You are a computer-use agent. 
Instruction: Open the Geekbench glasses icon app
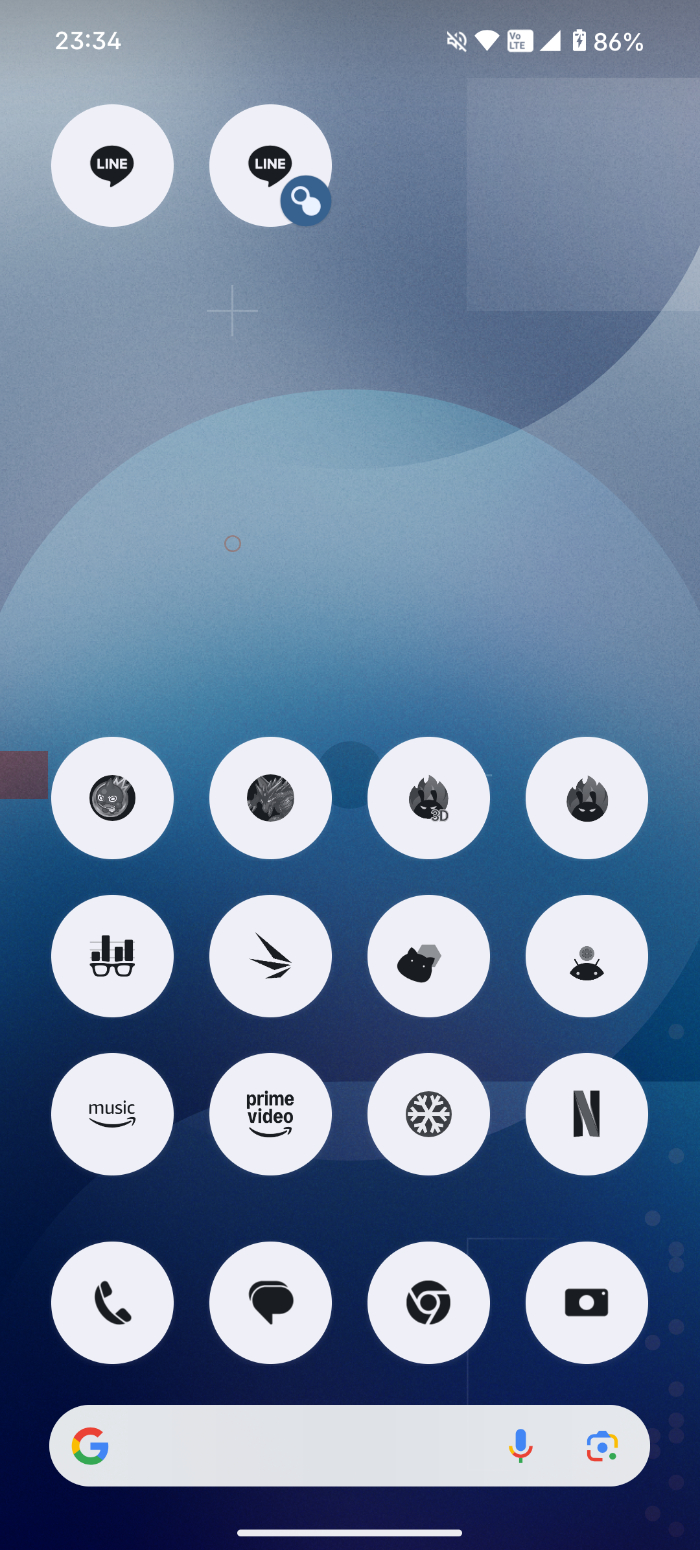click(x=112, y=956)
